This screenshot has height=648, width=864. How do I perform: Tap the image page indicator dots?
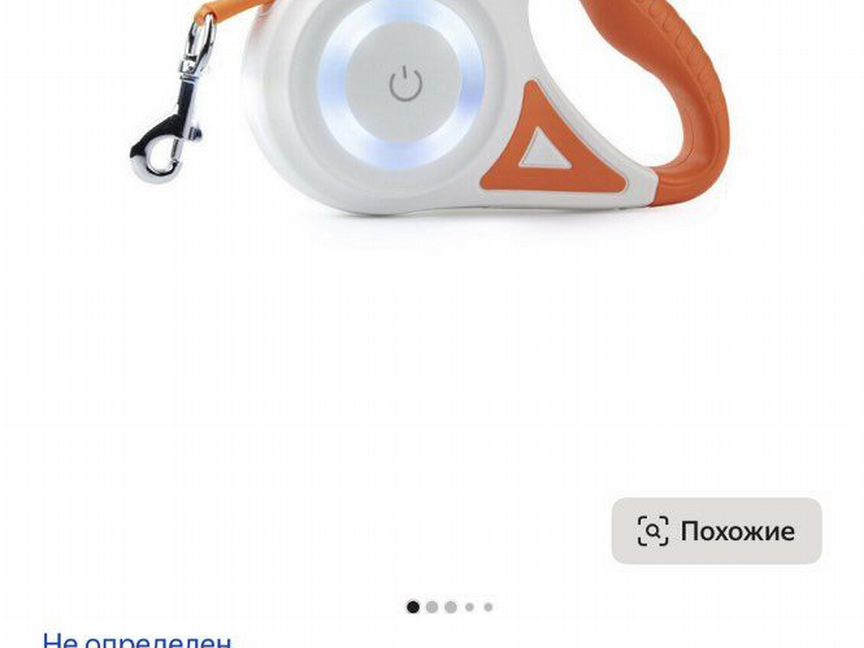click(x=450, y=607)
